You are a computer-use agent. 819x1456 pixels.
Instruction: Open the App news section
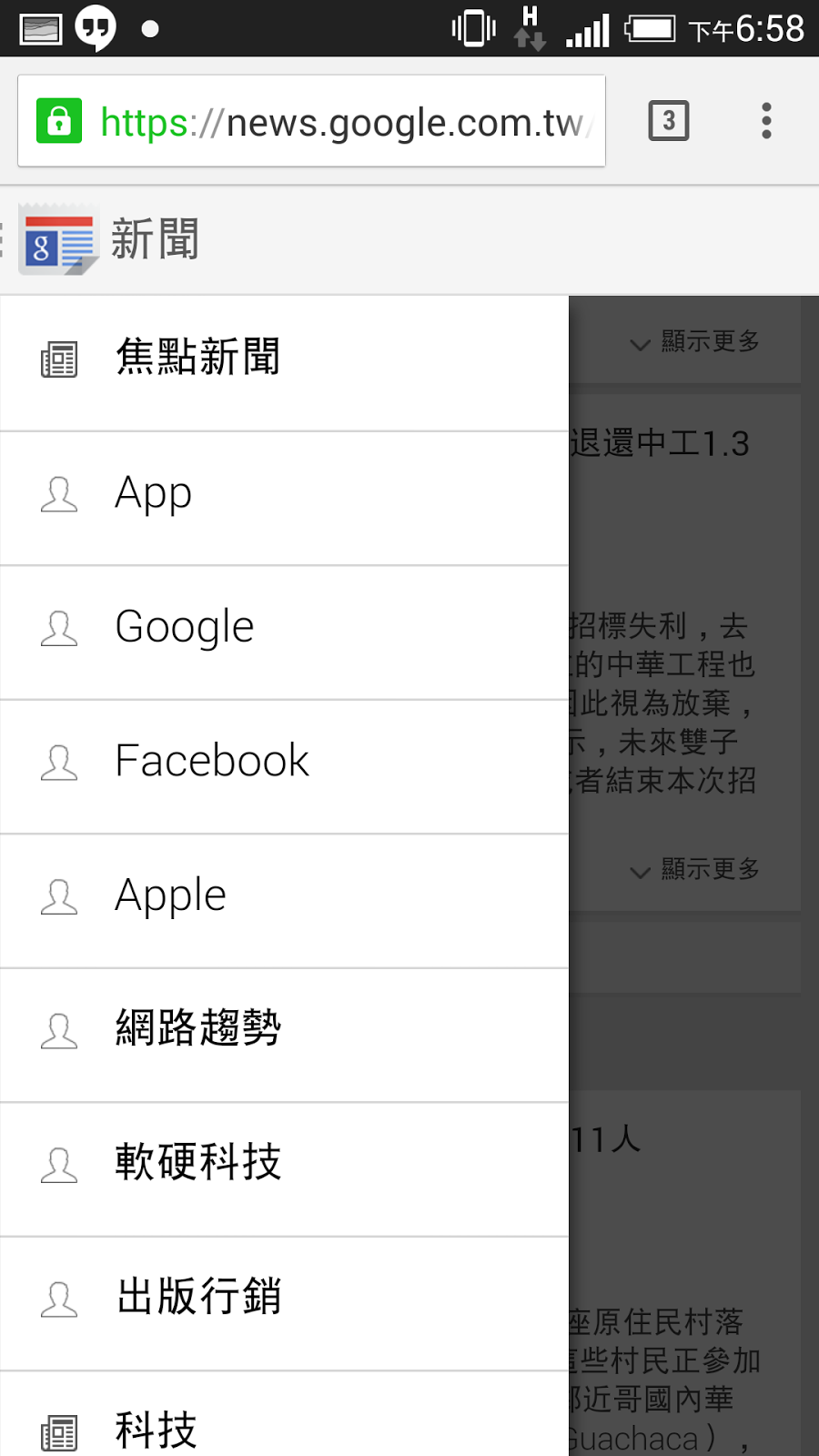point(154,494)
